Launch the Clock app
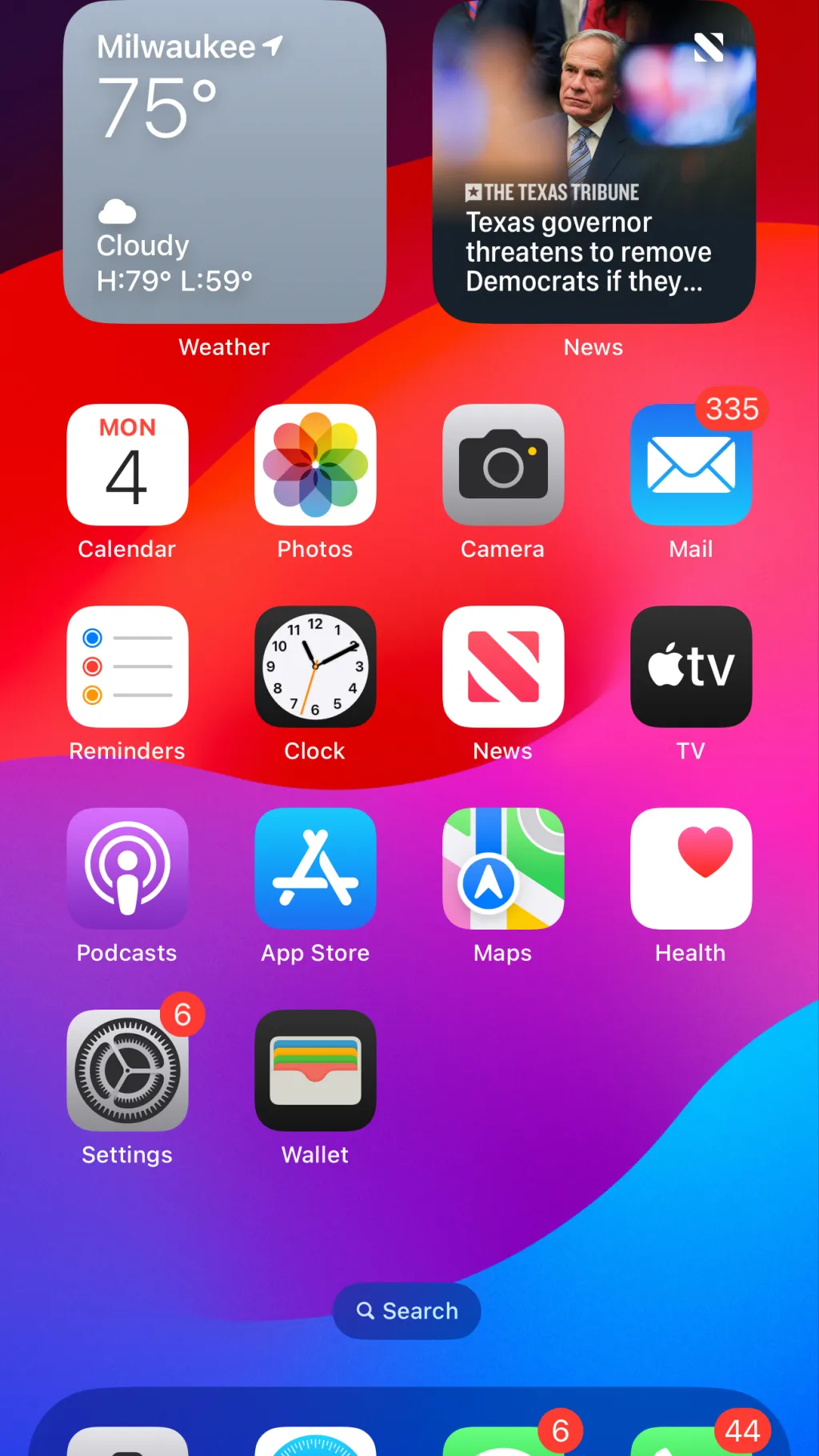The image size is (819, 1456). [315, 666]
